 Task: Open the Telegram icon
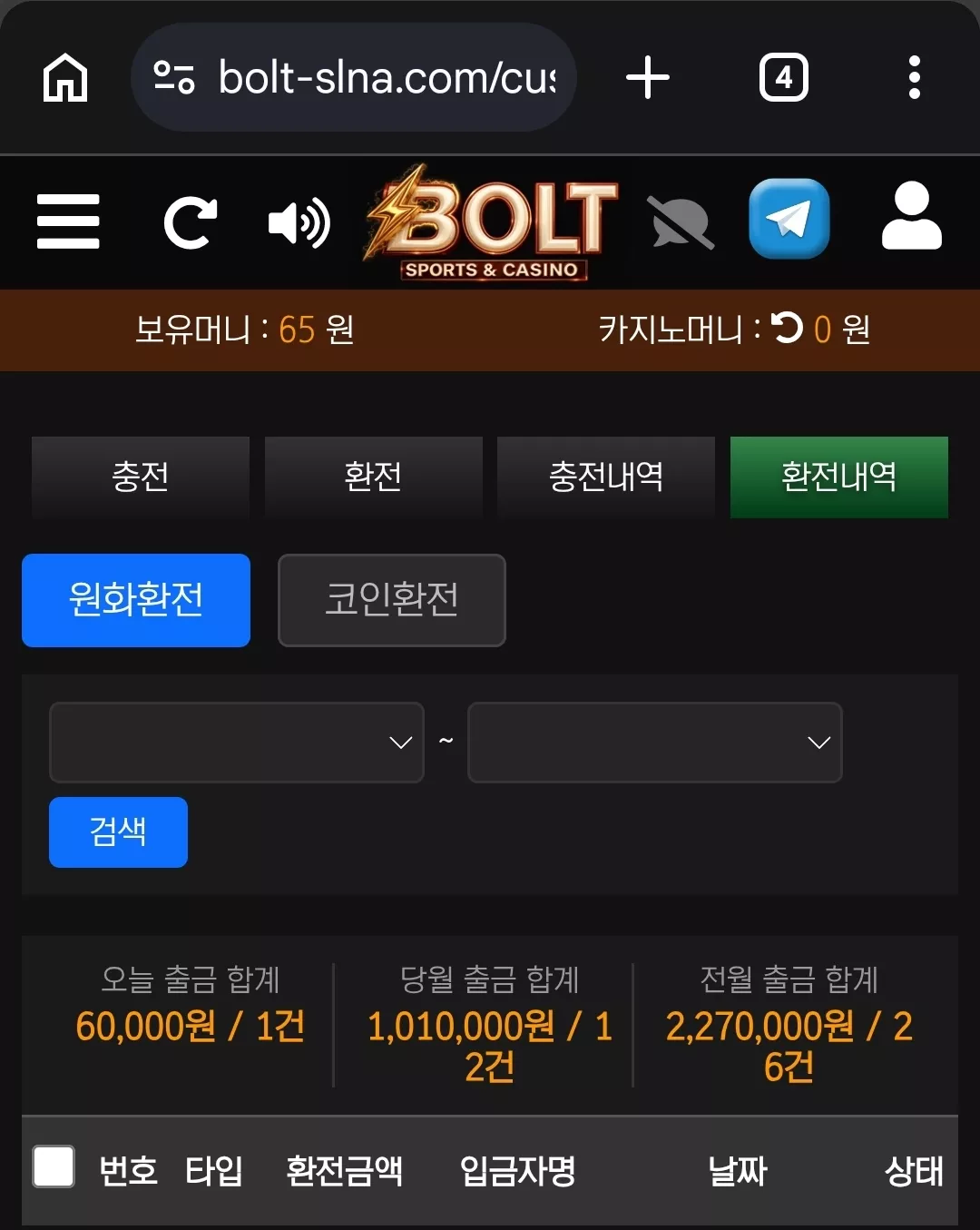pos(789,219)
